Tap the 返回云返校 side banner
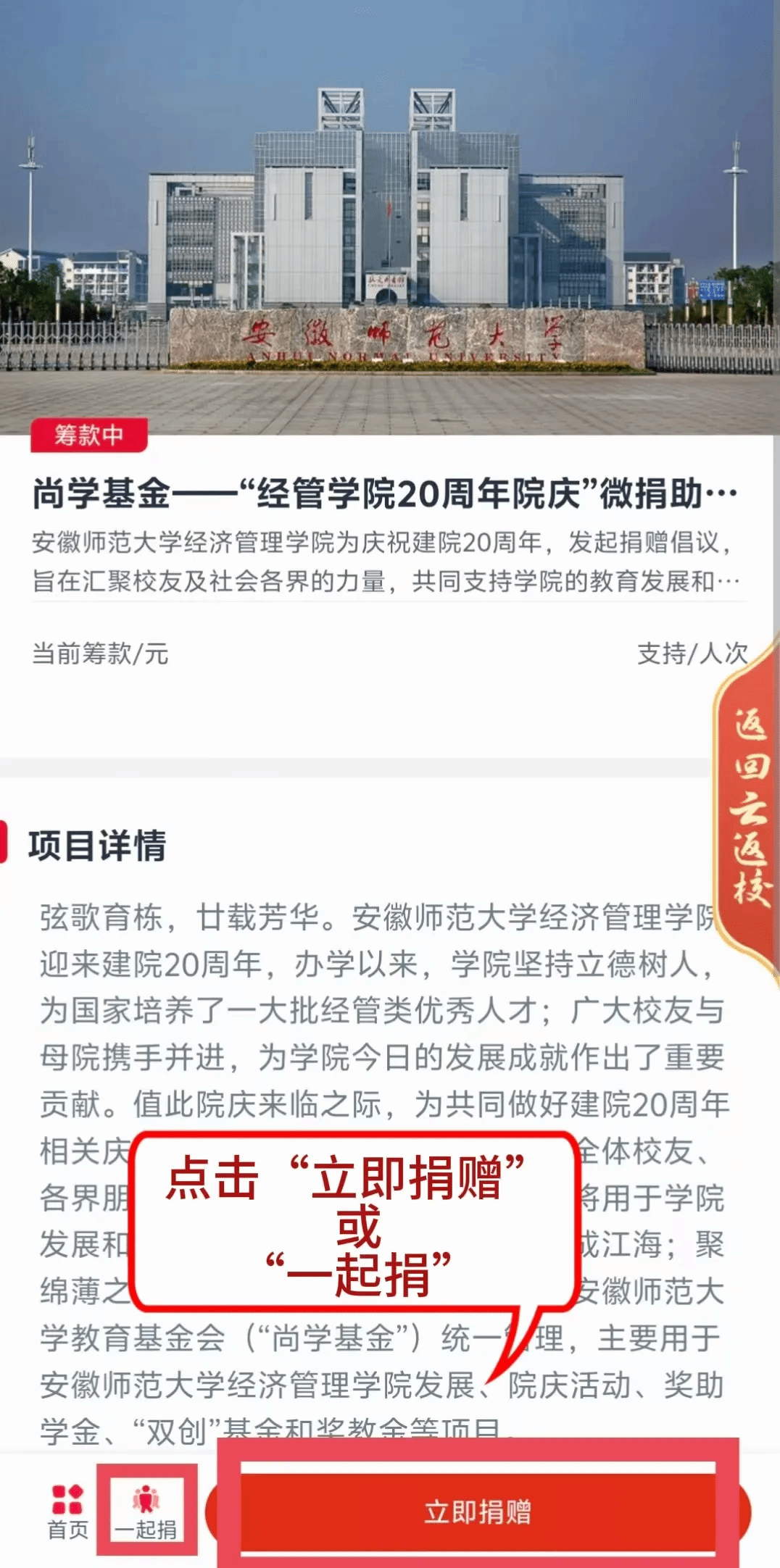The image size is (780, 1568). click(x=749, y=808)
